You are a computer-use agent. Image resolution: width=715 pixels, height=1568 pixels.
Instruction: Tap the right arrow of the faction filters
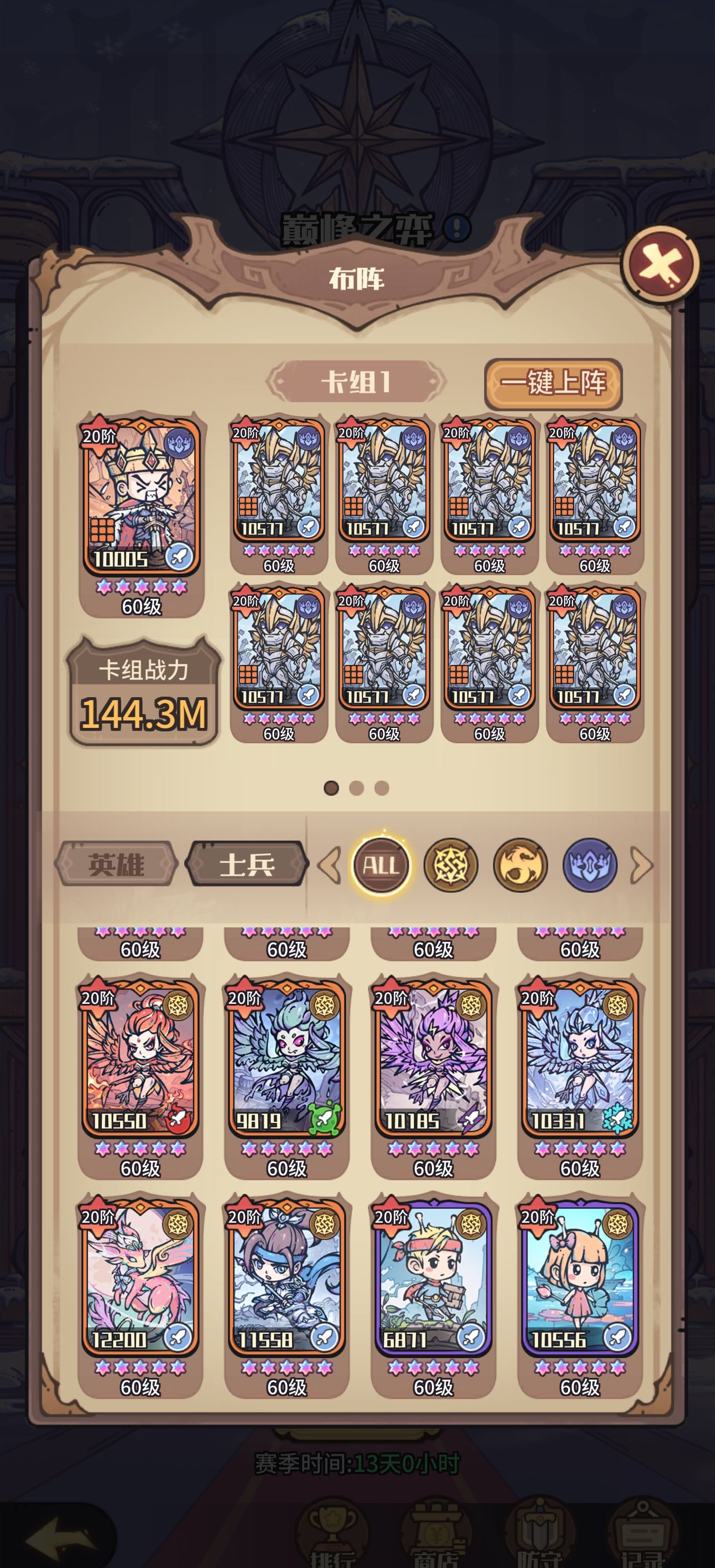point(642,865)
